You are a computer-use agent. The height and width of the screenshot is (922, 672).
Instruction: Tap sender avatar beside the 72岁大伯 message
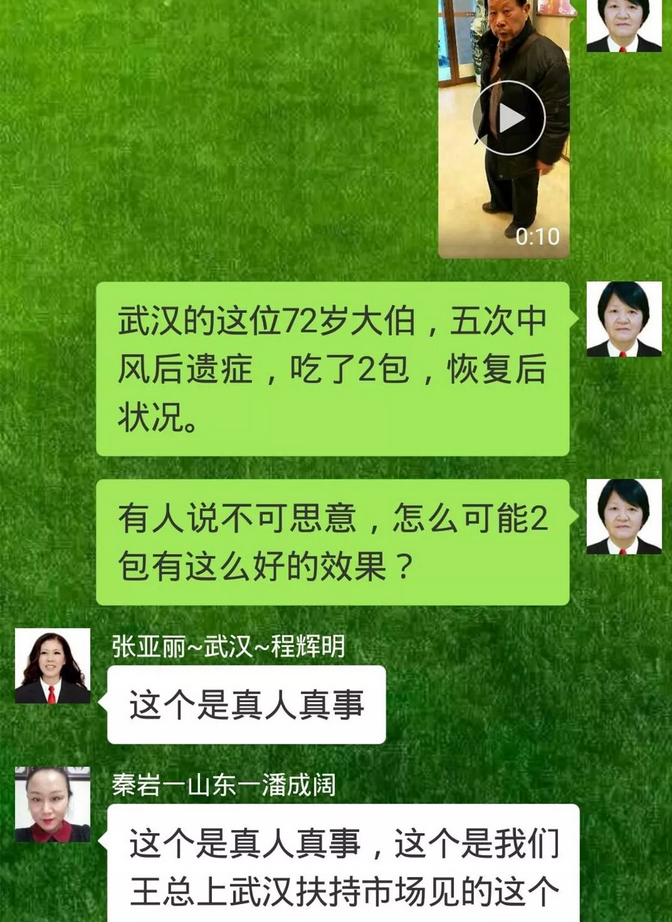click(624, 320)
